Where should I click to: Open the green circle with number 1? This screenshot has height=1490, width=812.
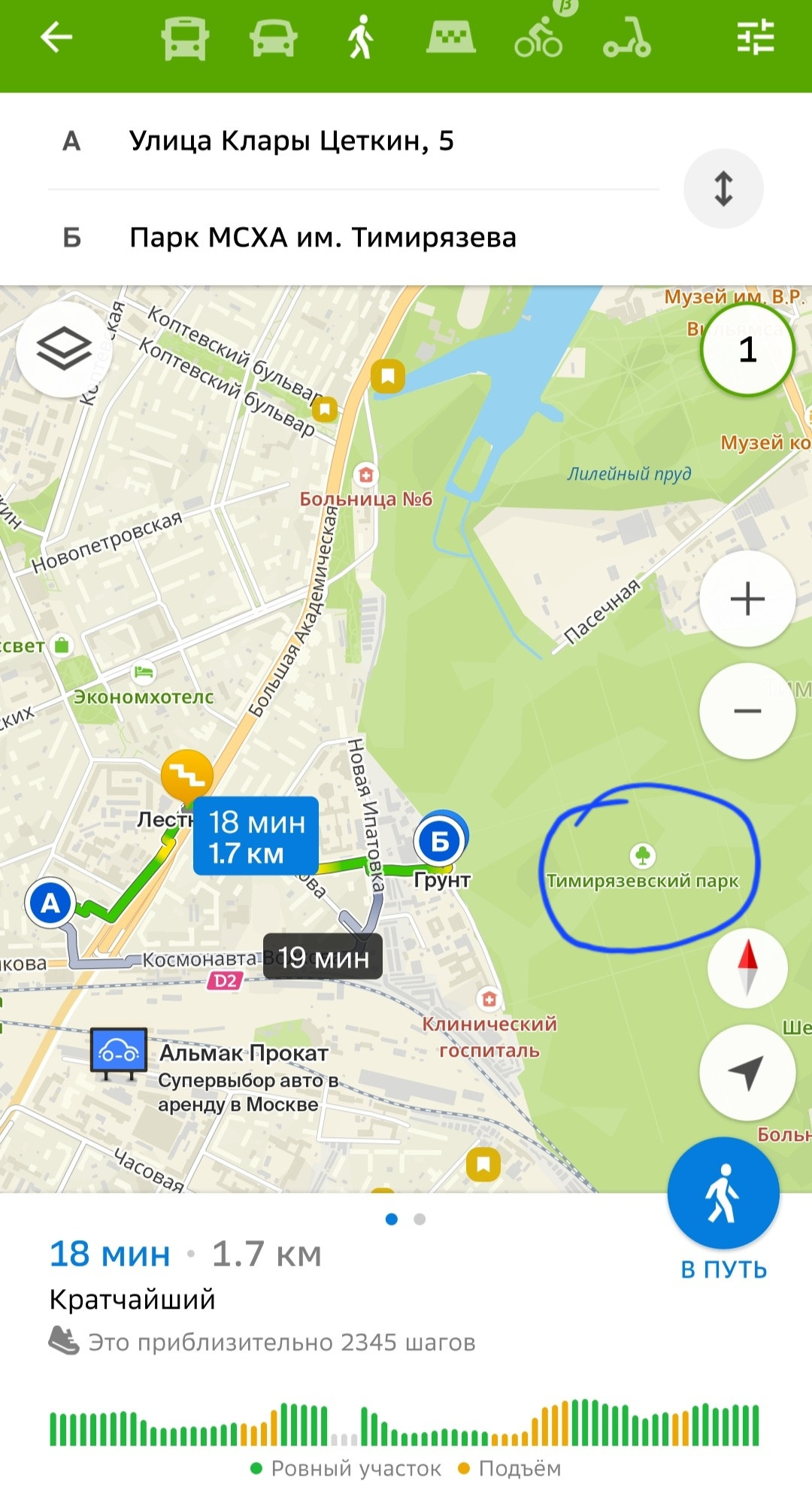pos(747,350)
